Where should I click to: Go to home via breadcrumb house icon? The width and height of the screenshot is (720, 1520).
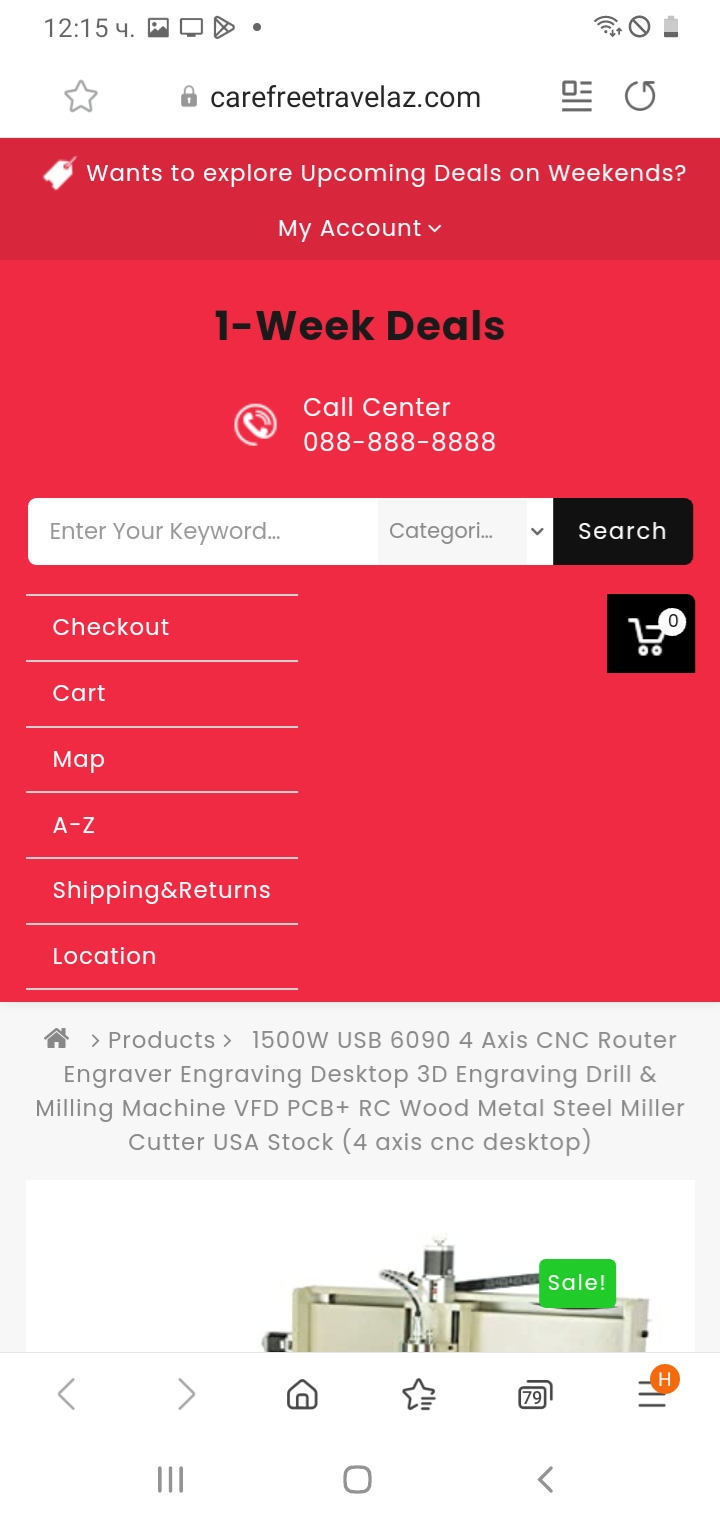57,1039
